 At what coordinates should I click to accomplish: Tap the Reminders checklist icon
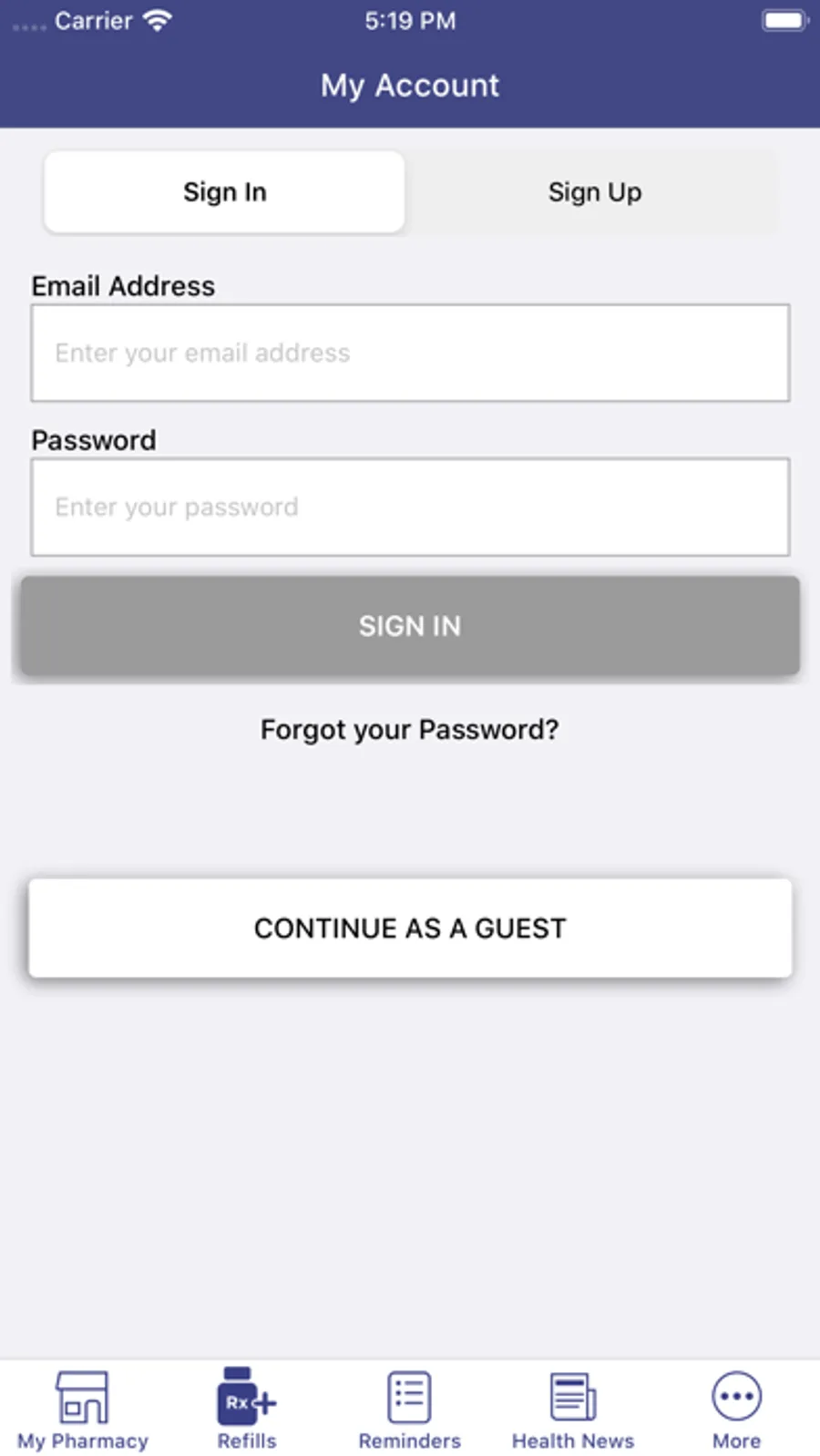(x=409, y=1395)
